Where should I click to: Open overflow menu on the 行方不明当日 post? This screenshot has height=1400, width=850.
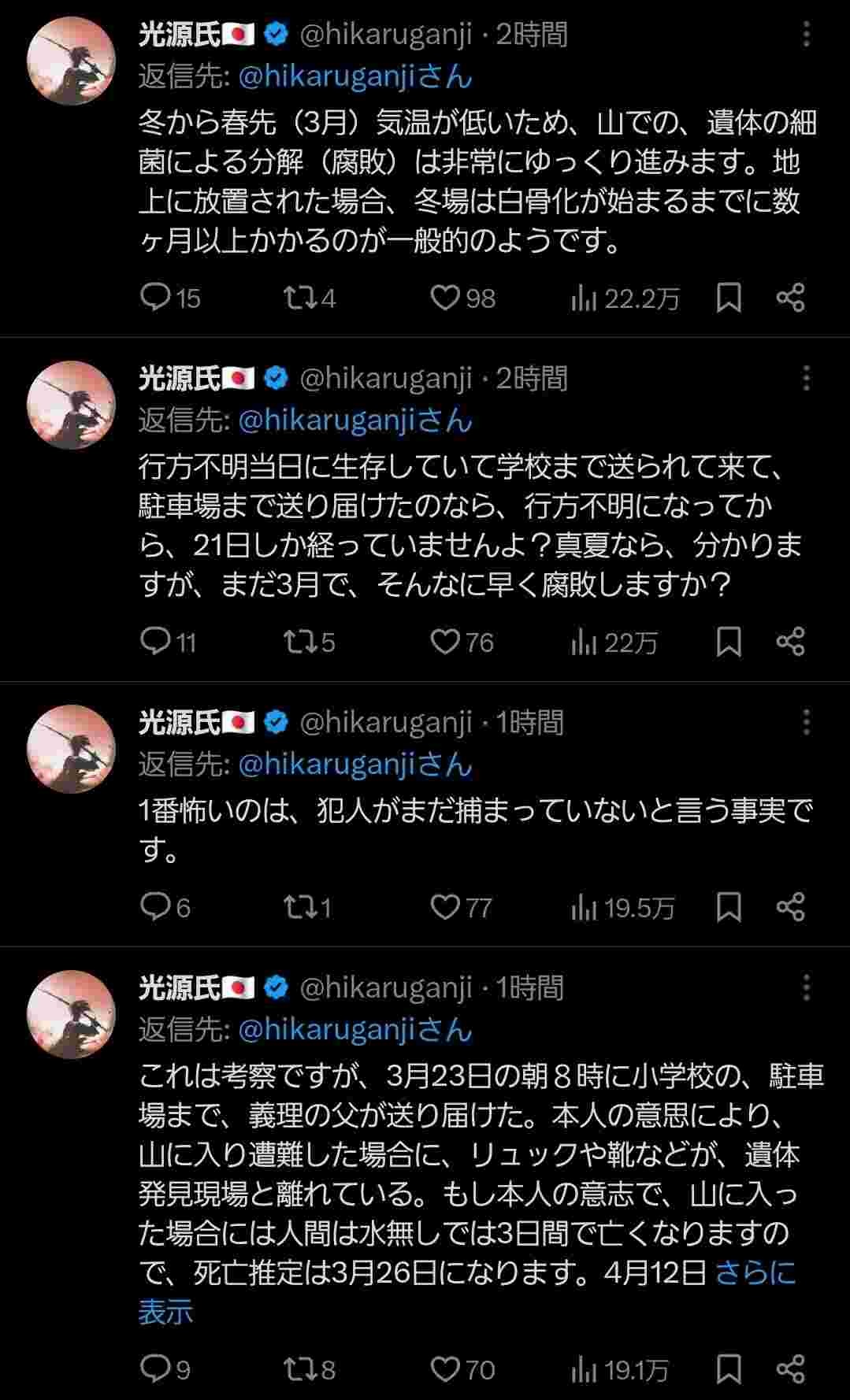[x=806, y=379]
